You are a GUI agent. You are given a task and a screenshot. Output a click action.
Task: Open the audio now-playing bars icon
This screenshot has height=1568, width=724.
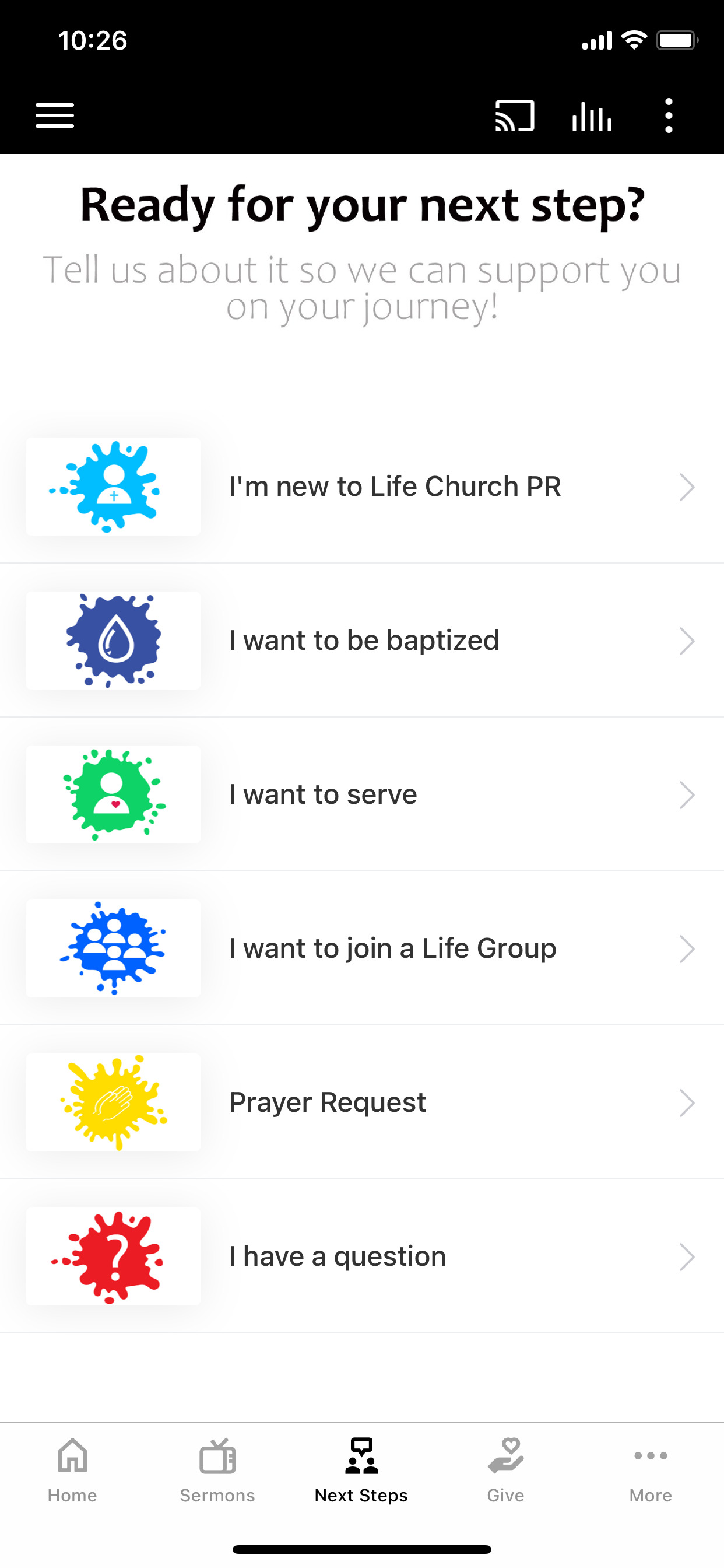pos(592,116)
